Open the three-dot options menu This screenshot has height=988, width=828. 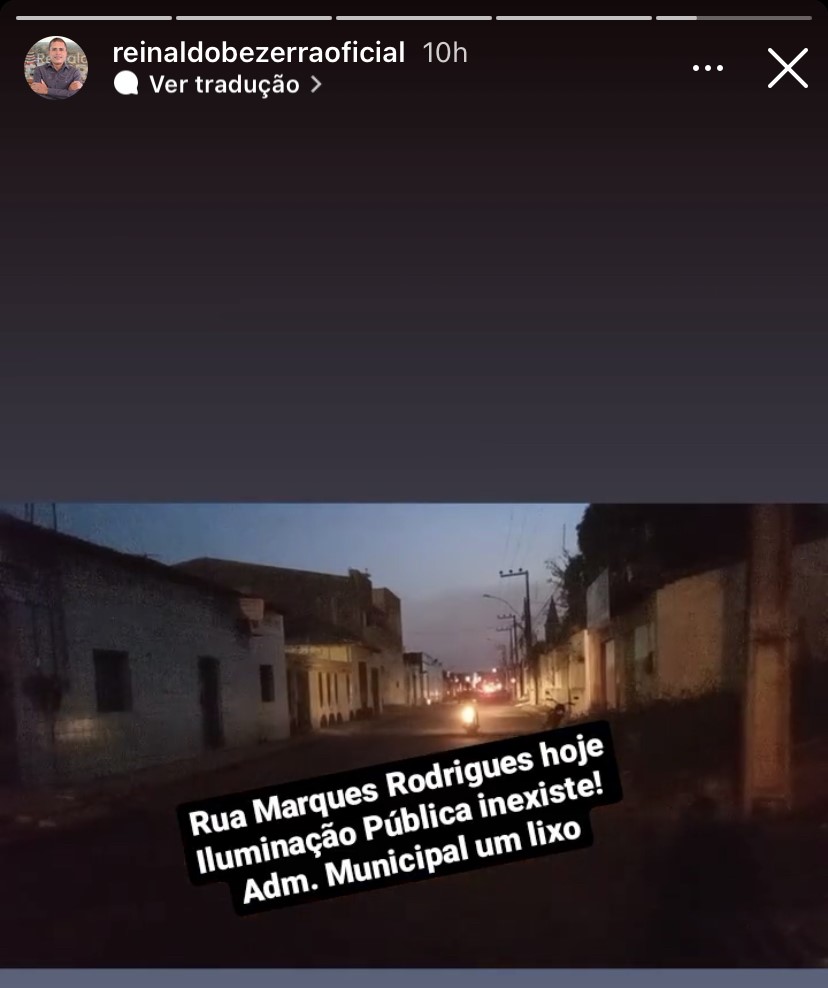(x=707, y=69)
